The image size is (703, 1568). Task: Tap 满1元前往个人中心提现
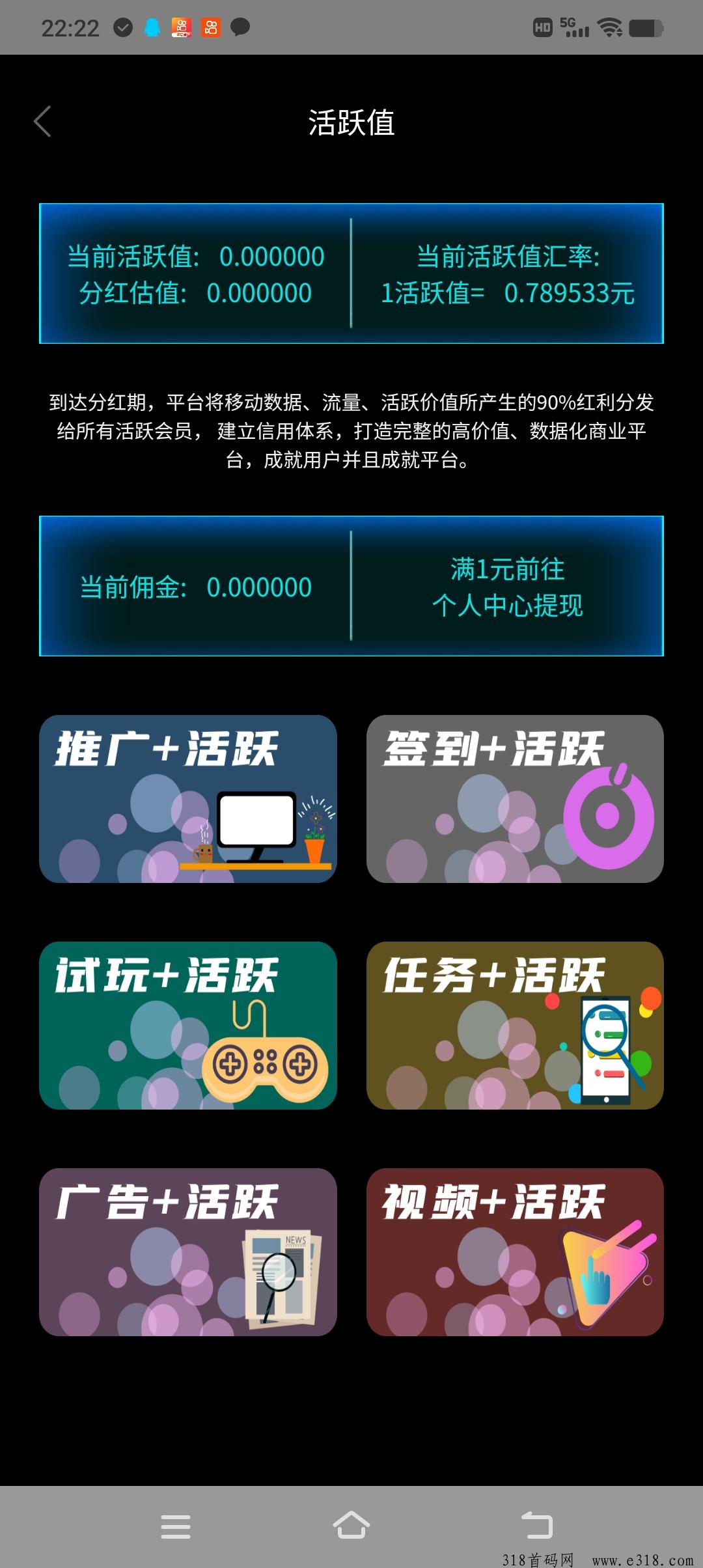pos(507,587)
